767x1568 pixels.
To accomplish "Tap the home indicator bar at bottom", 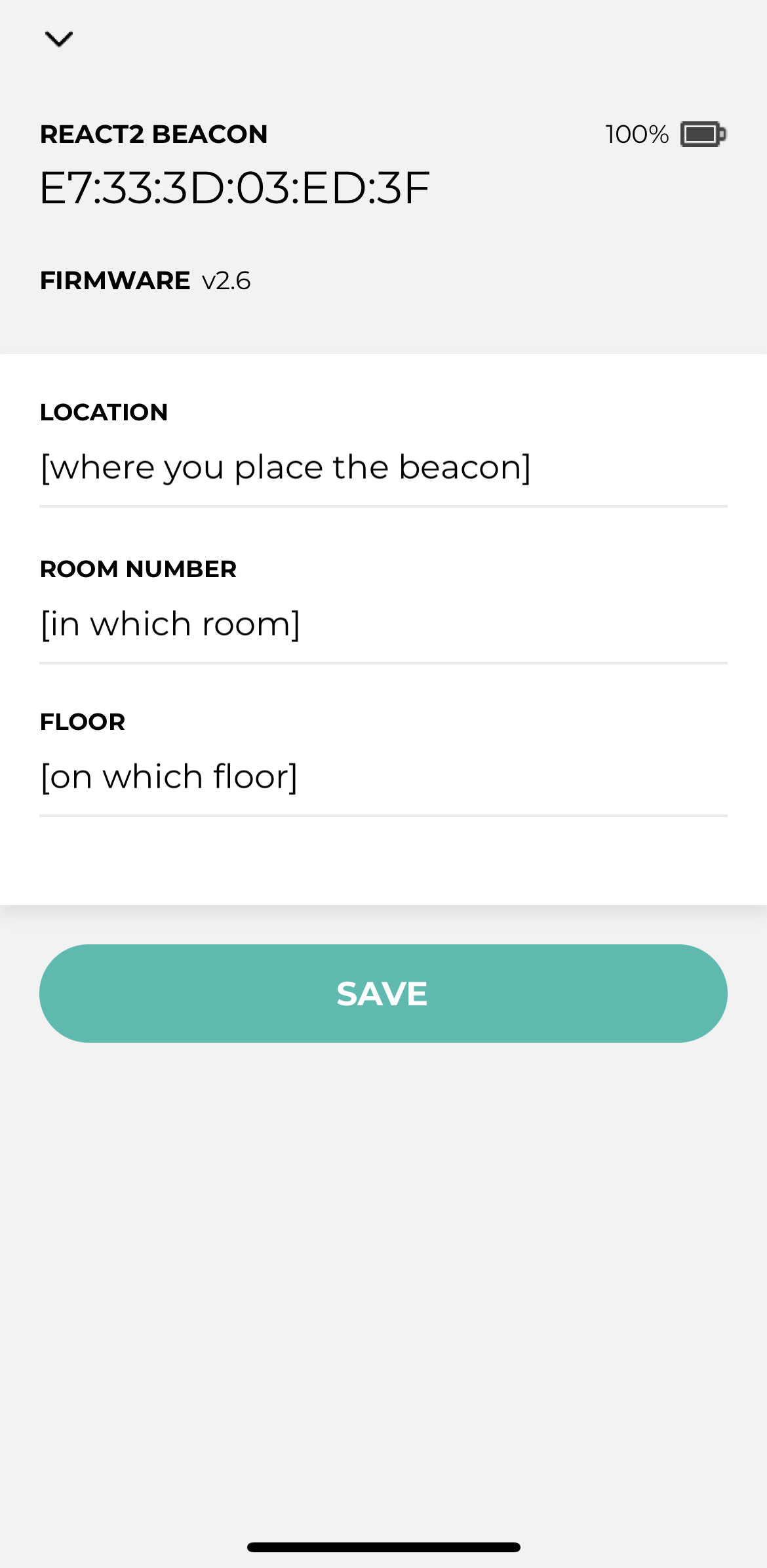I will point(383,1547).
